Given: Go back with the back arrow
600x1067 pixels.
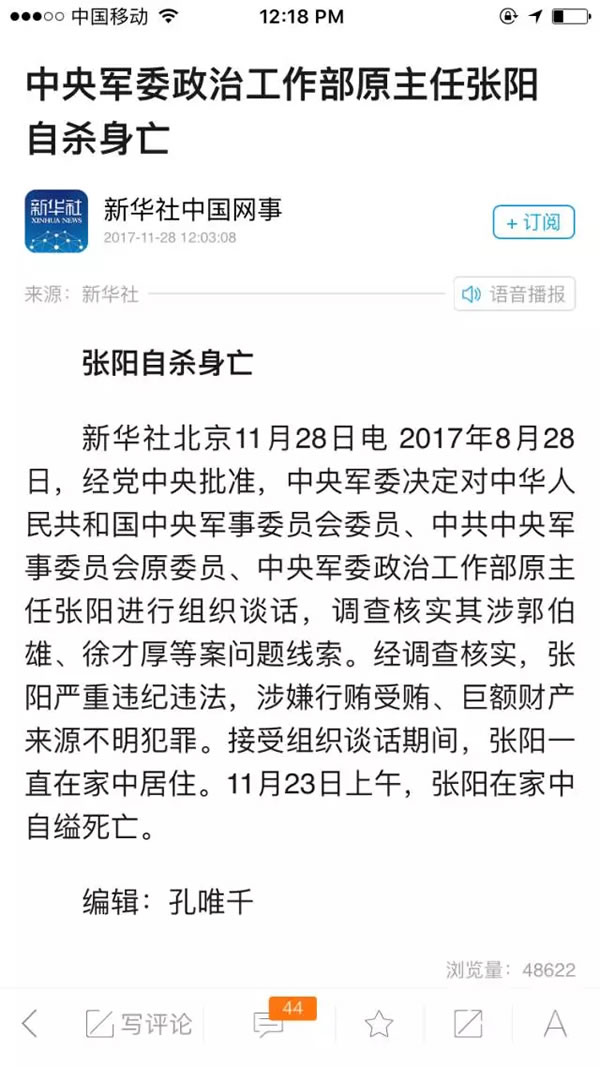Looking at the screenshot, I should pos(30,1023).
